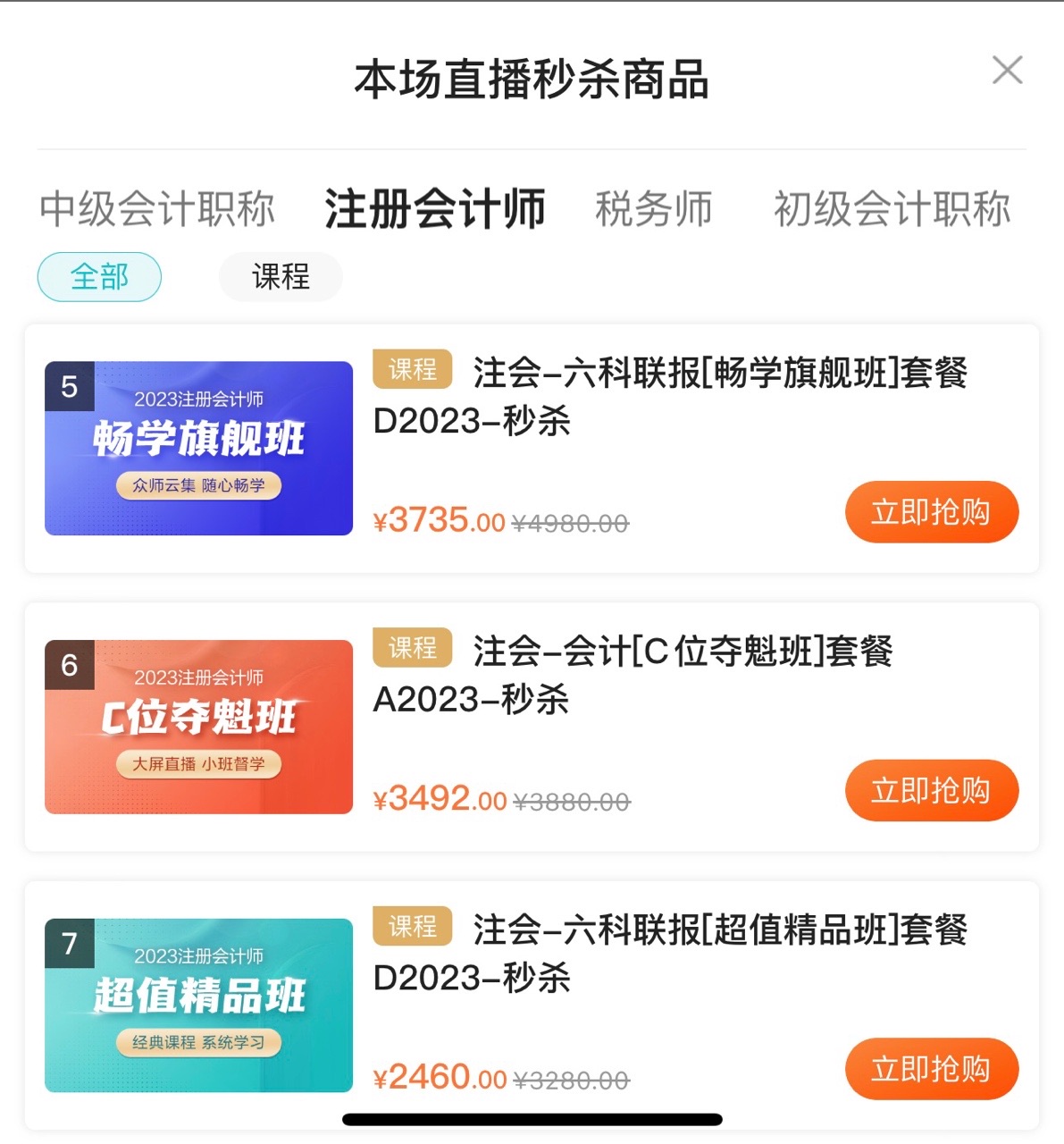This screenshot has height=1144, width=1064.
Task: Switch to the 税务师 tab
Action: coord(651,208)
